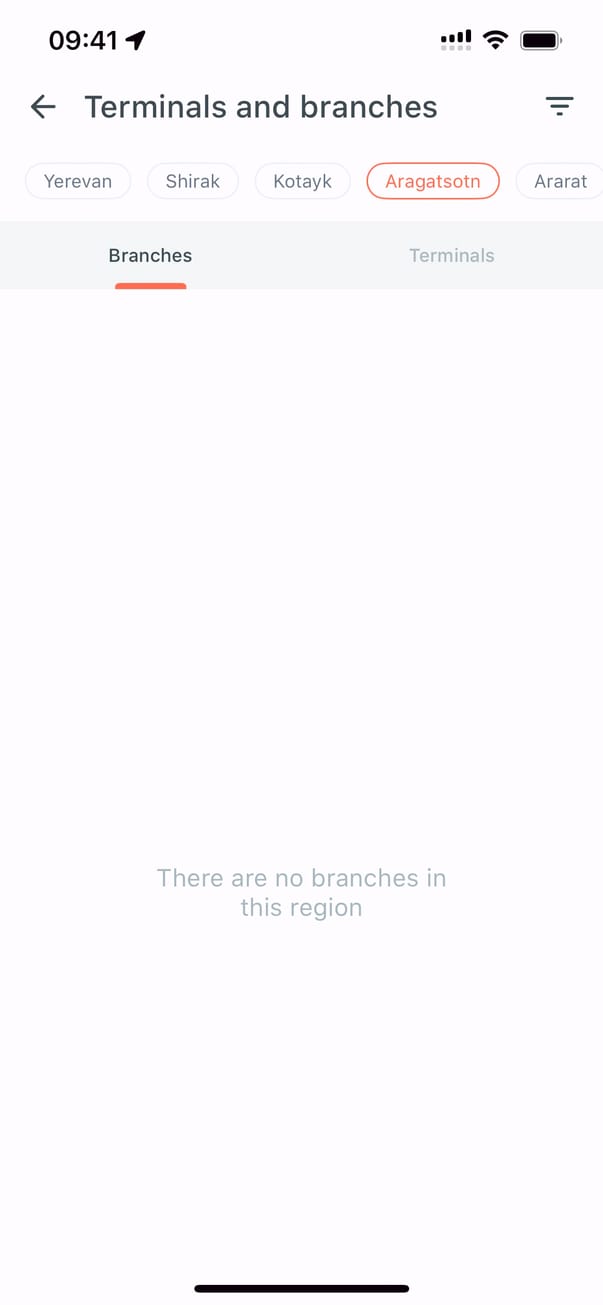Viewport: 603px width, 1305px height.
Task: Switch to the Terminals tab
Action: (x=451, y=255)
